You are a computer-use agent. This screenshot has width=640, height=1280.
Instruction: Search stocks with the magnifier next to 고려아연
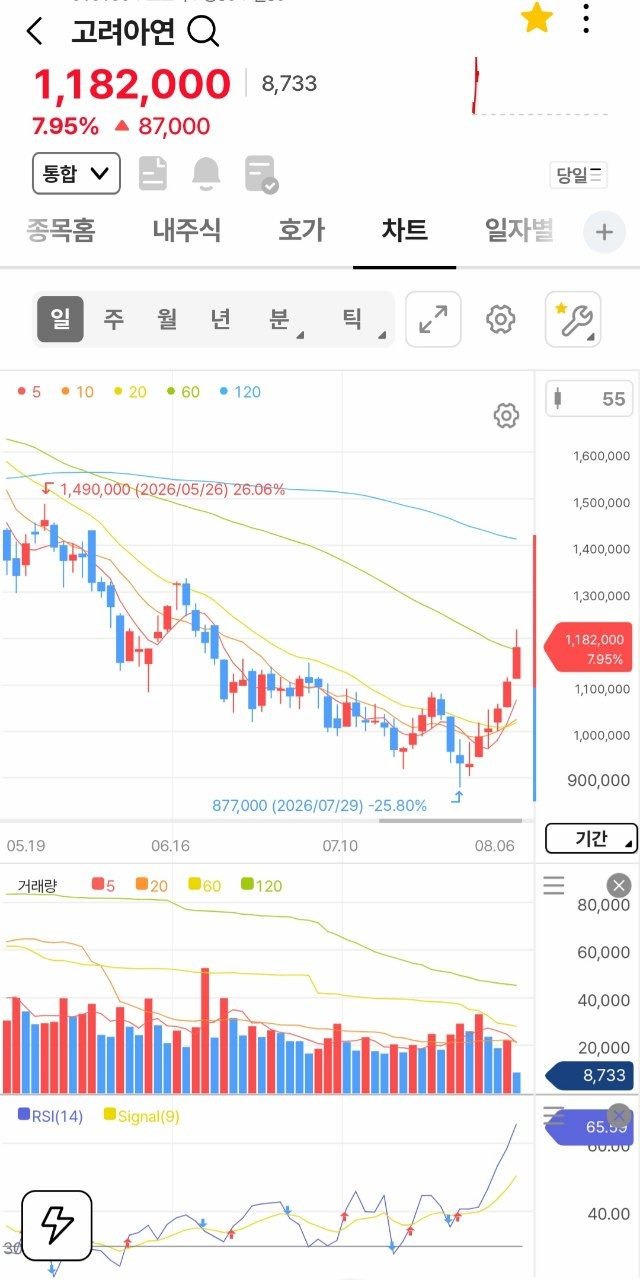click(203, 32)
